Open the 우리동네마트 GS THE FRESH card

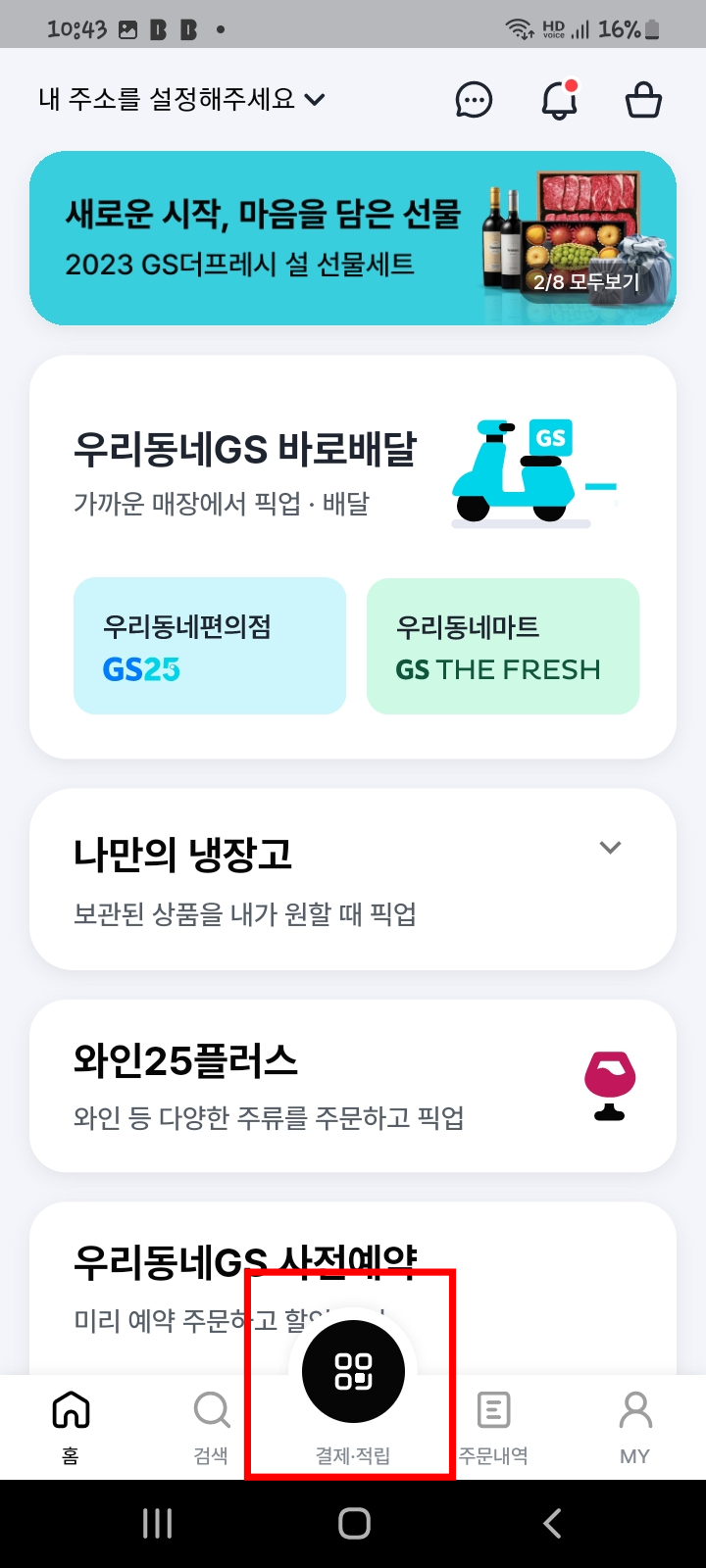(x=502, y=645)
